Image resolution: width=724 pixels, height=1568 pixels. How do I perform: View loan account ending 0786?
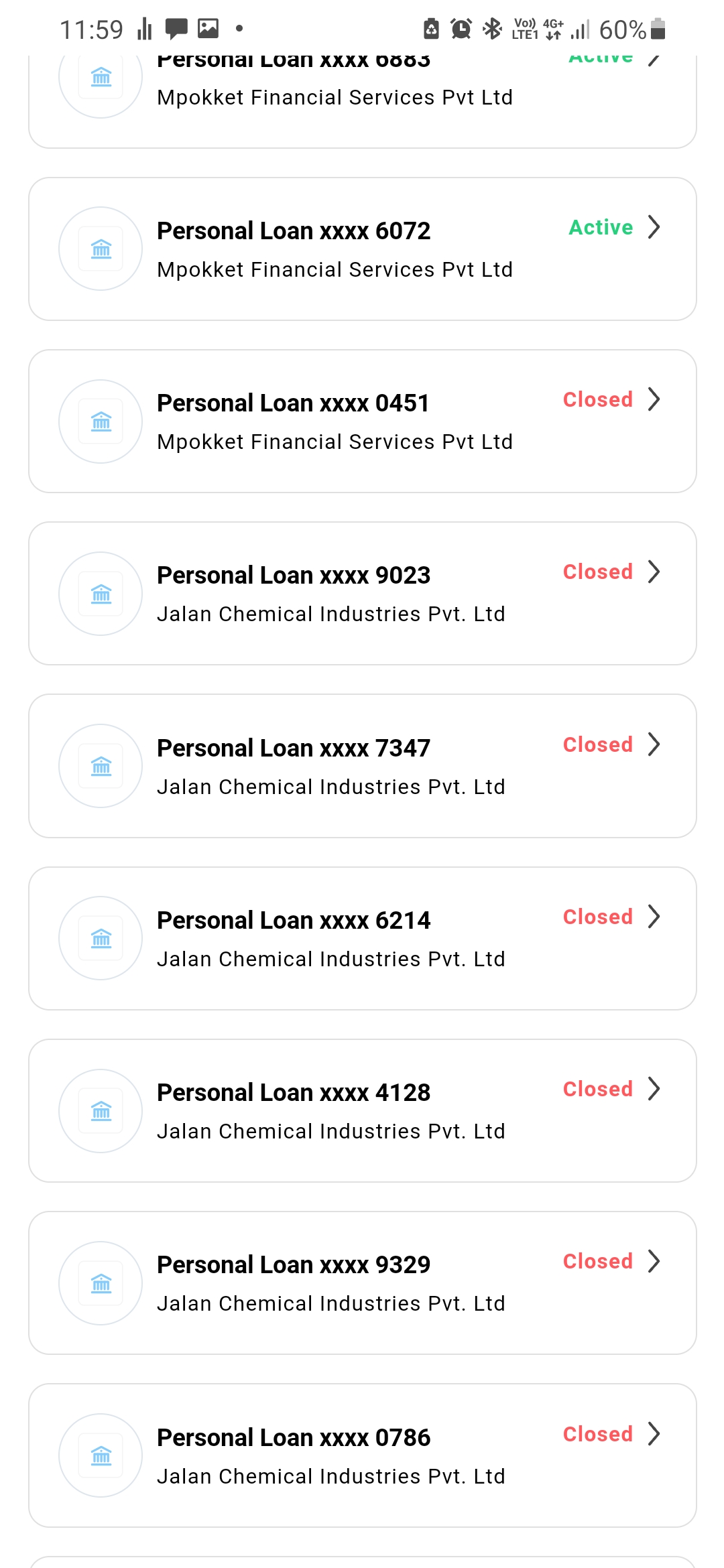click(362, 1455)
